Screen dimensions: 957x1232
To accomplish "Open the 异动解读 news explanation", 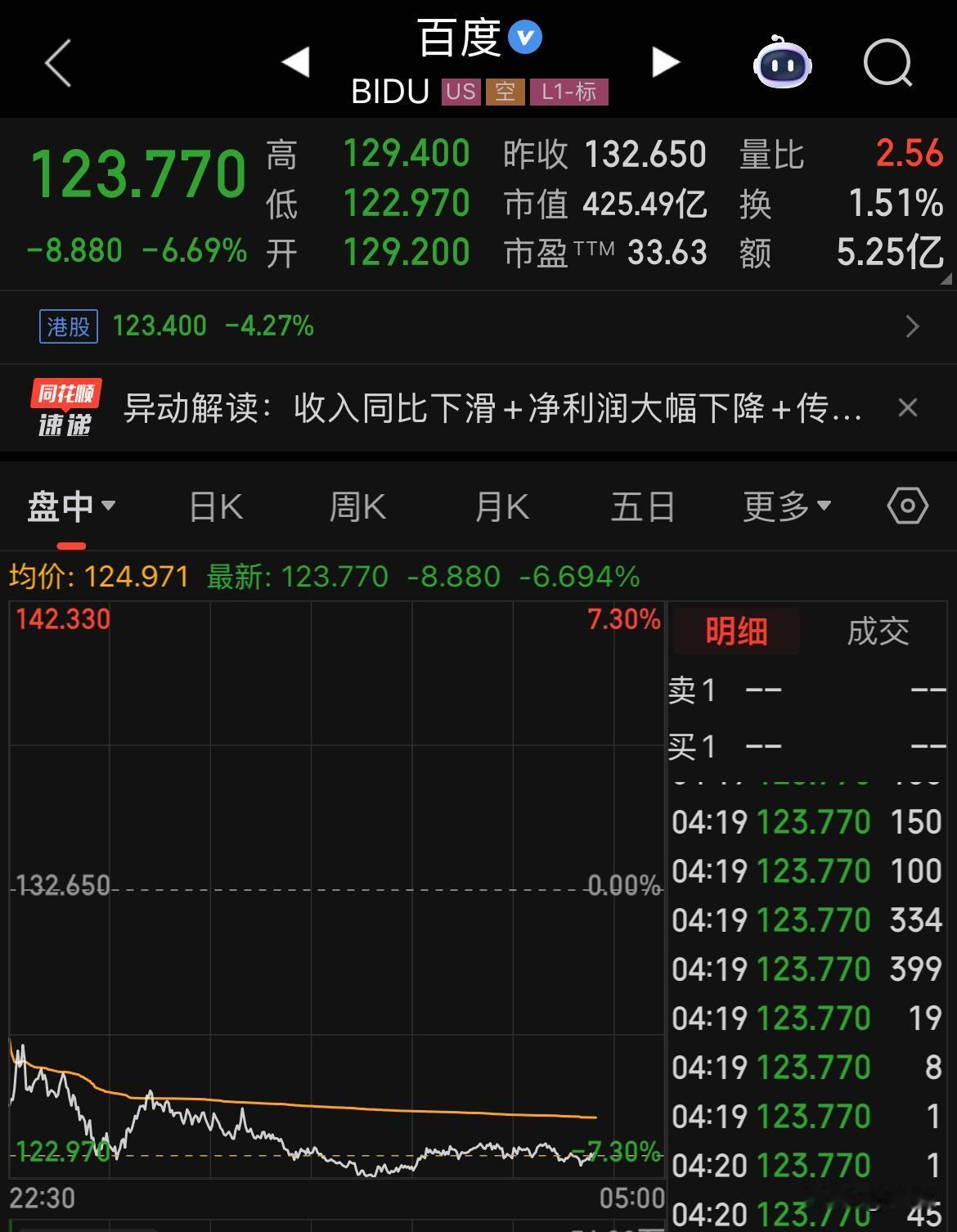I will pos(491,407).
